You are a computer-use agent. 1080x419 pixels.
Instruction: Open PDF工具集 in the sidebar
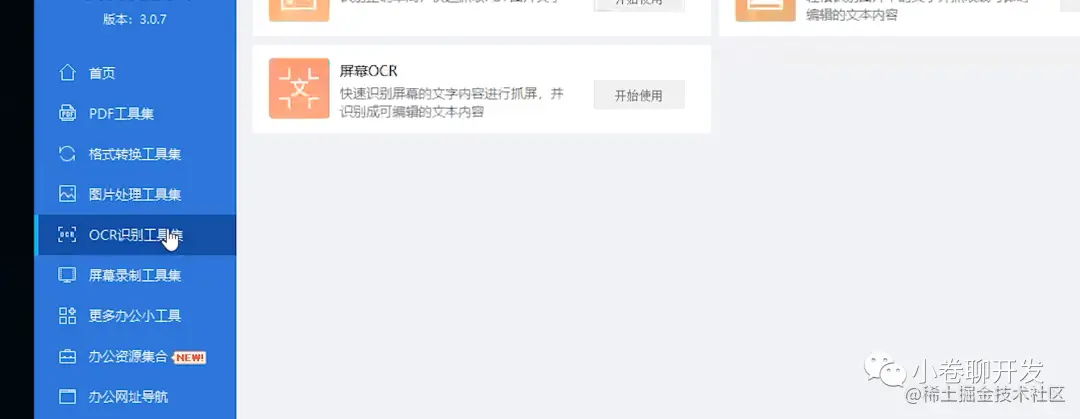tap(120, 114)
